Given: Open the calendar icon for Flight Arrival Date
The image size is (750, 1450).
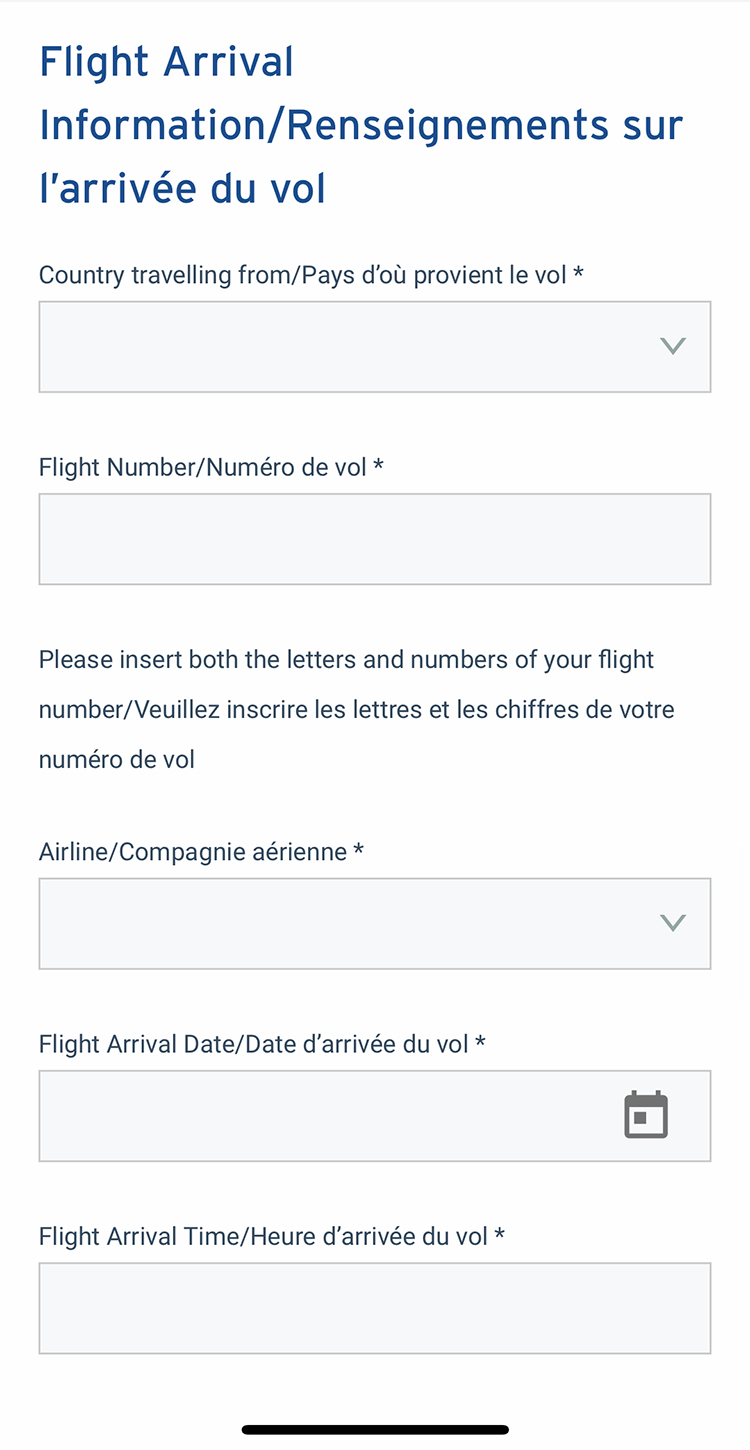Looking at the screenshot, I should pos(646,1115).
